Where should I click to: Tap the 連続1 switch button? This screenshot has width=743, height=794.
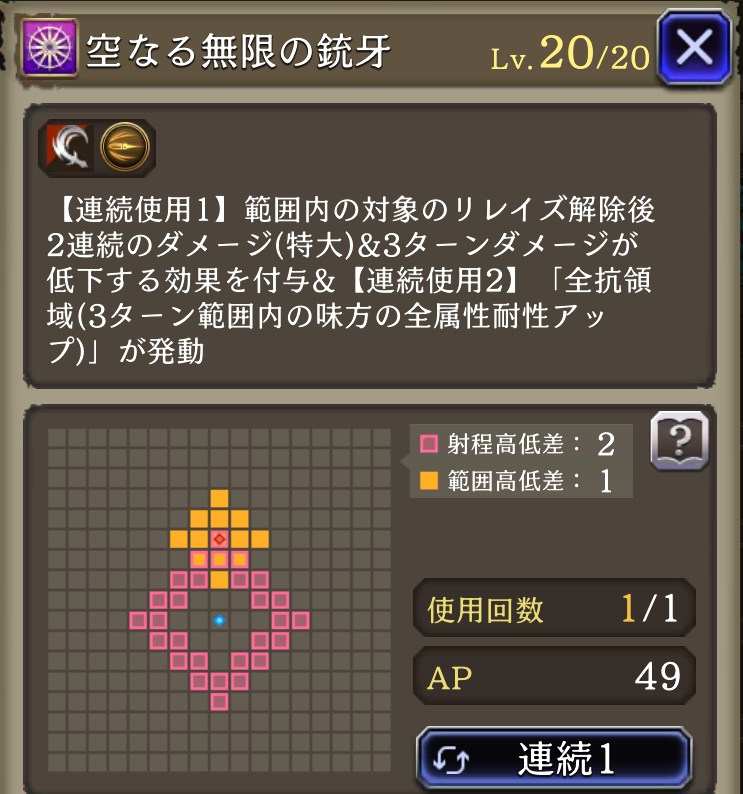point(553,760)
